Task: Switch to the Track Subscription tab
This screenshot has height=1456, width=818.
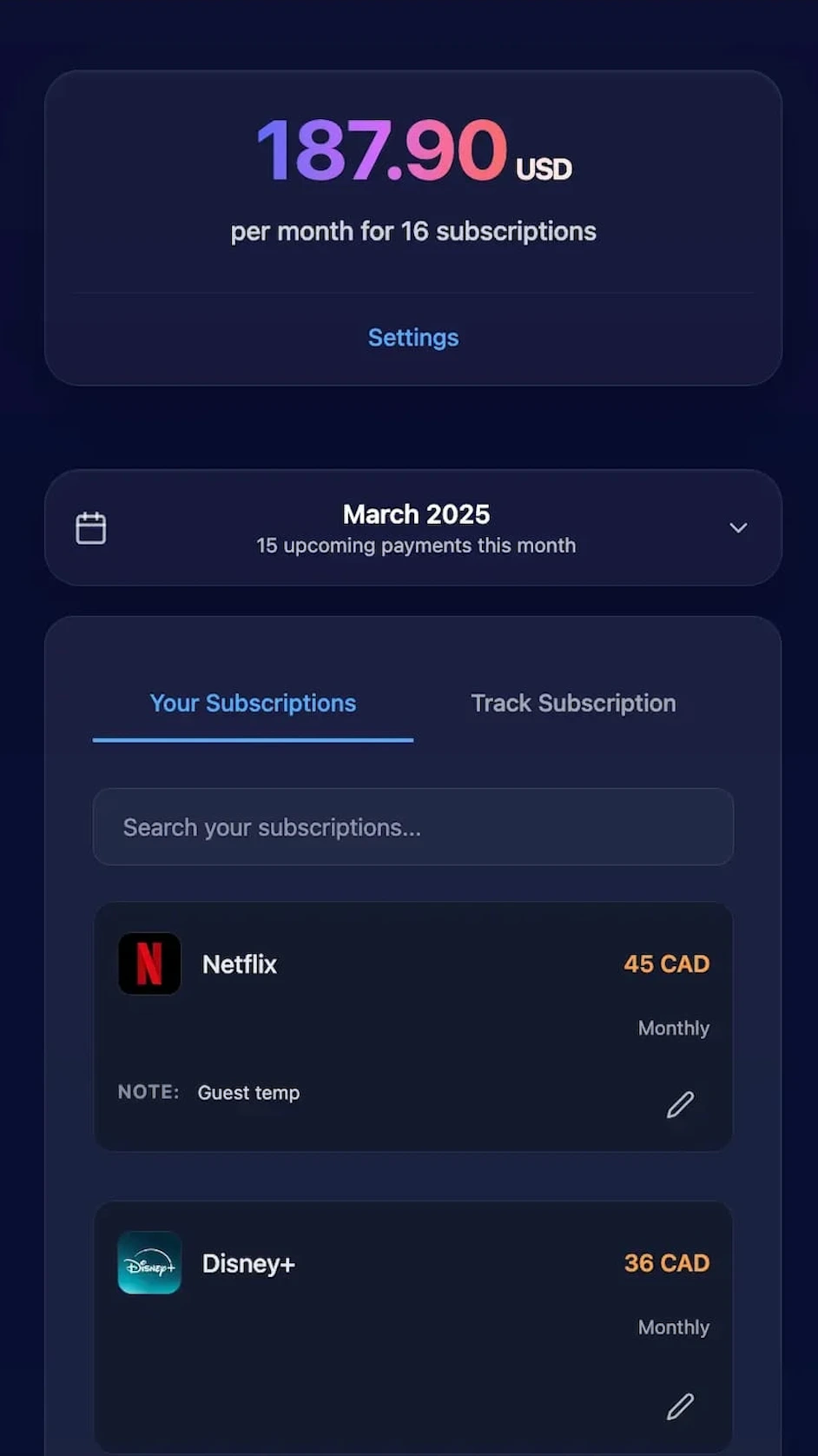Action: click(x=573, y=703)
